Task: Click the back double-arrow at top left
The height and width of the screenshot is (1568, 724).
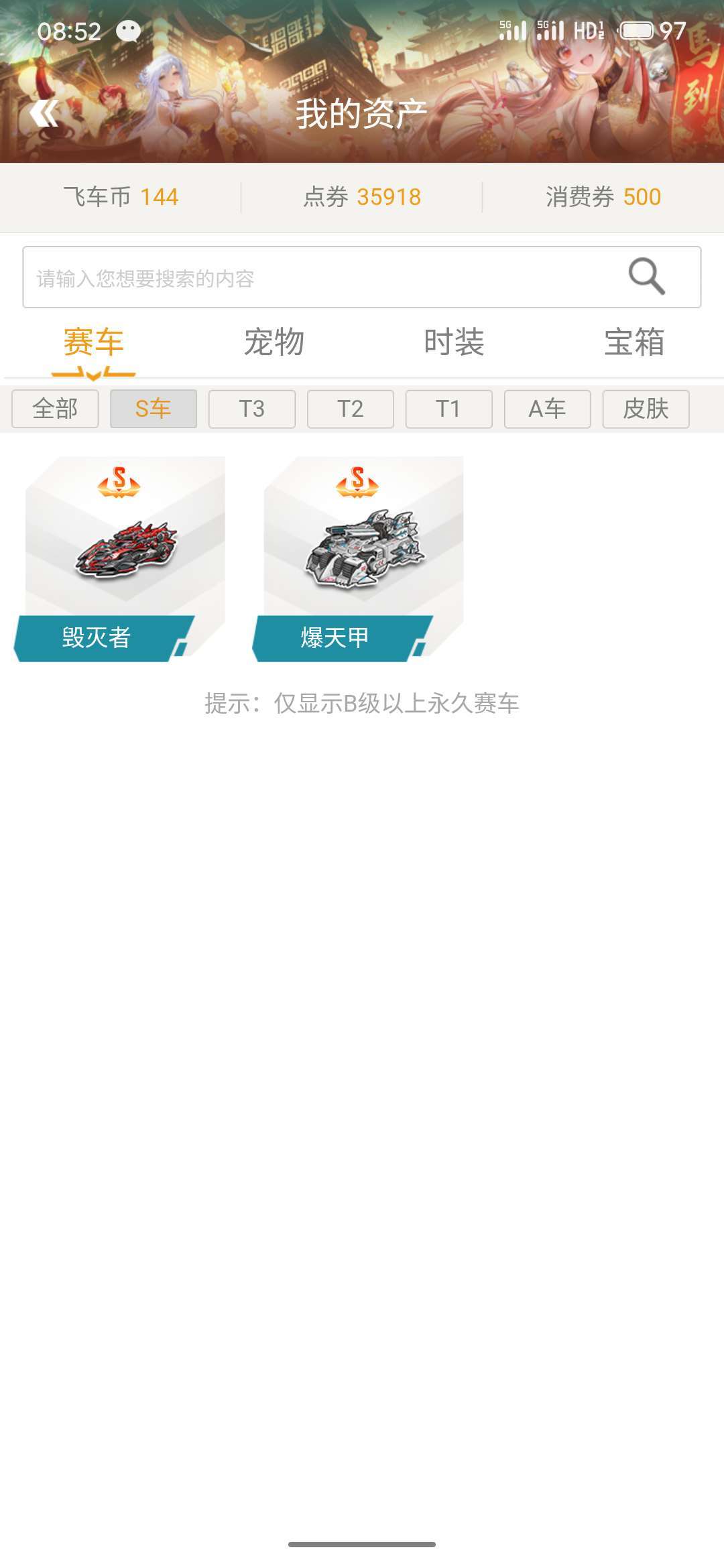Action: 44,114
